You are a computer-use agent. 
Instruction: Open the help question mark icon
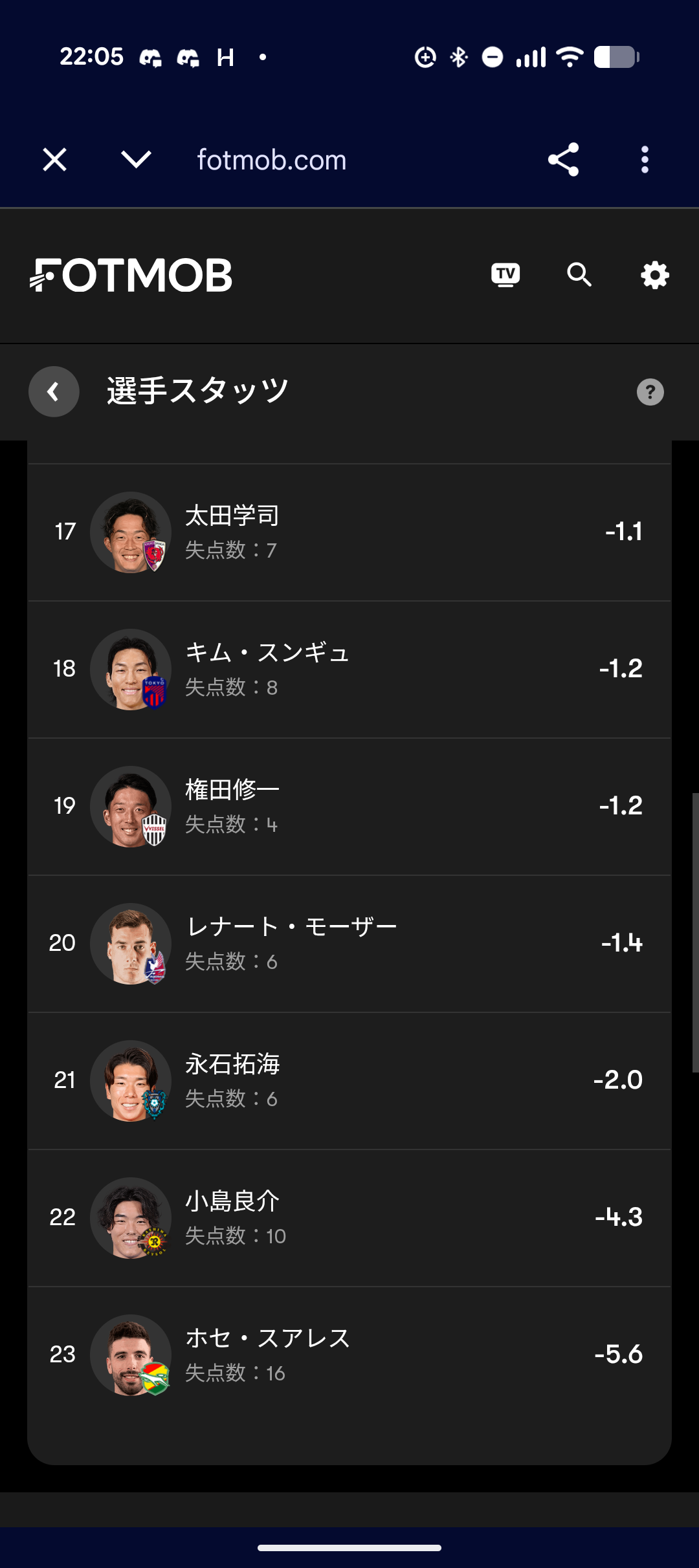coord(650,392)
